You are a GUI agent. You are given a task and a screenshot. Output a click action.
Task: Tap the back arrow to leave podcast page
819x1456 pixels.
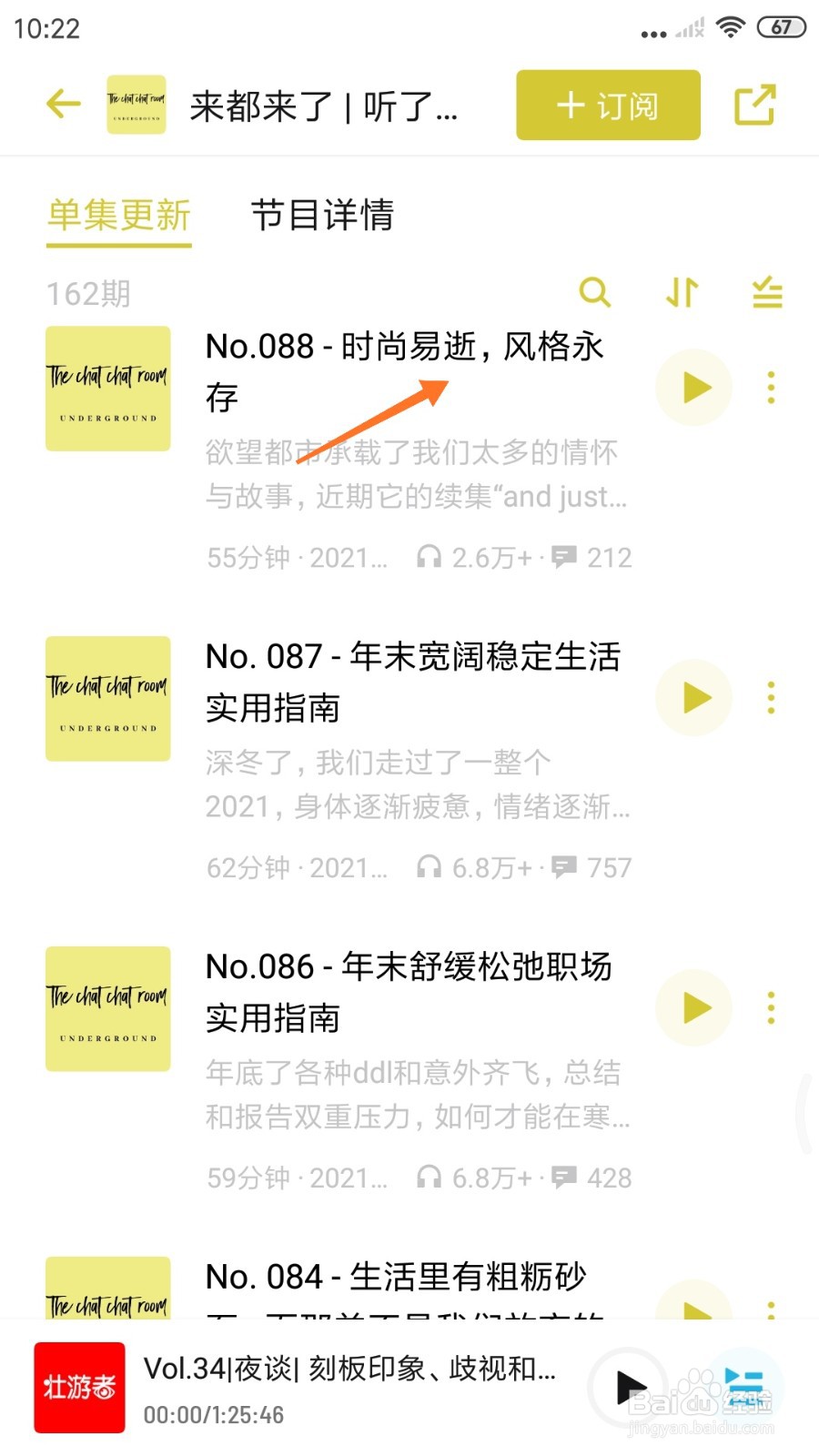click(61, 104)
